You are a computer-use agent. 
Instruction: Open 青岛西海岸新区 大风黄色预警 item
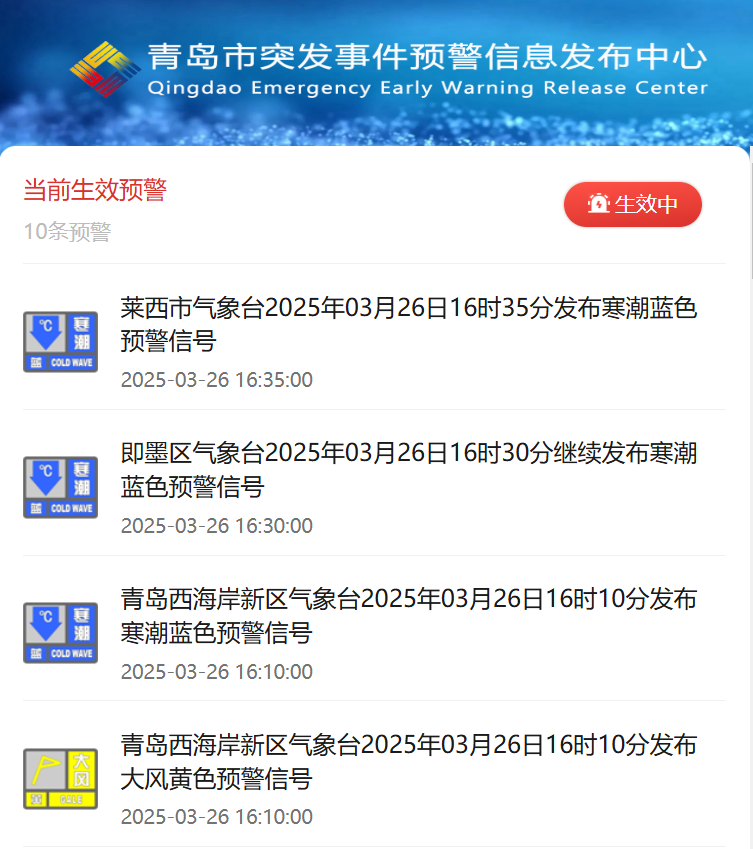(408, 762)
